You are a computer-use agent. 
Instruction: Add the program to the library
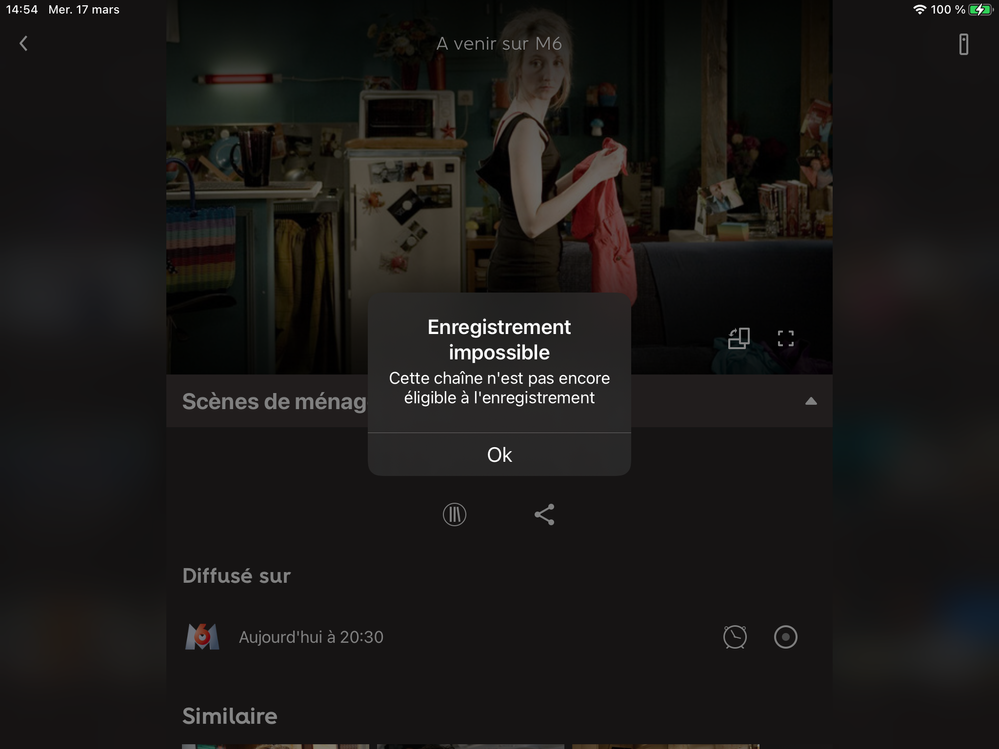(455, 515)
